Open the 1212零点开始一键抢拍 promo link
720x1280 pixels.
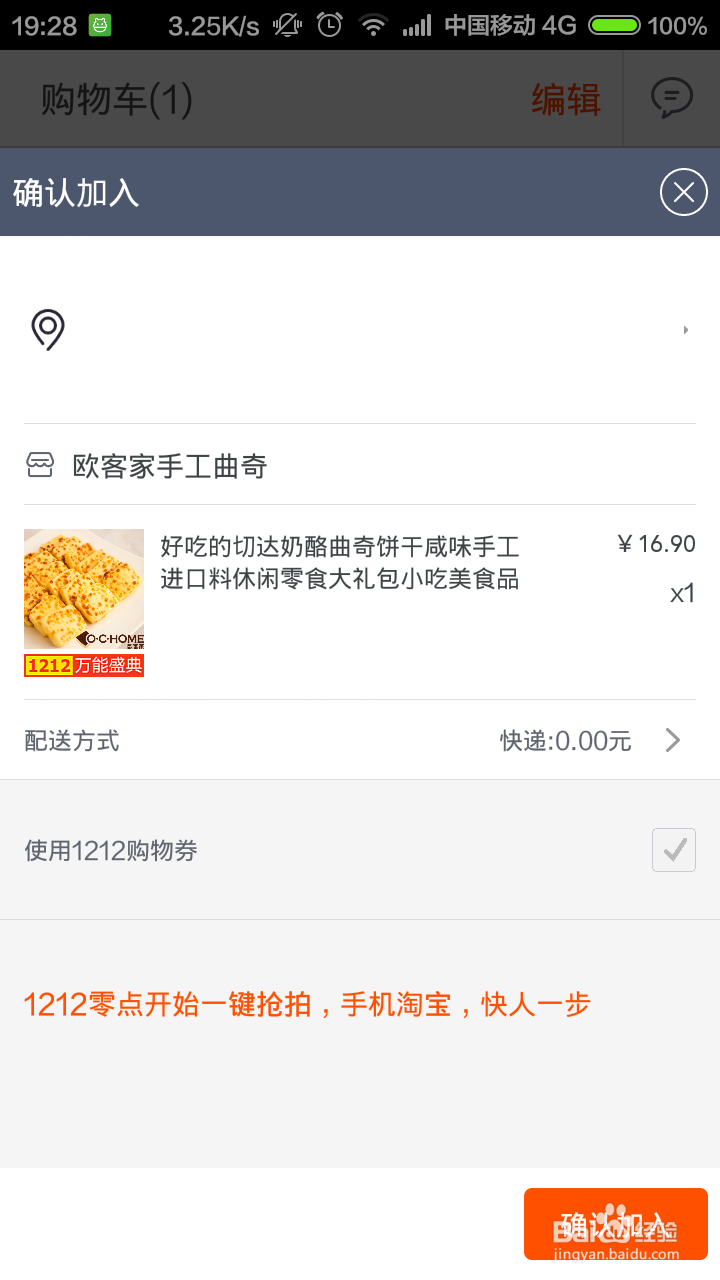point(310,1004)
